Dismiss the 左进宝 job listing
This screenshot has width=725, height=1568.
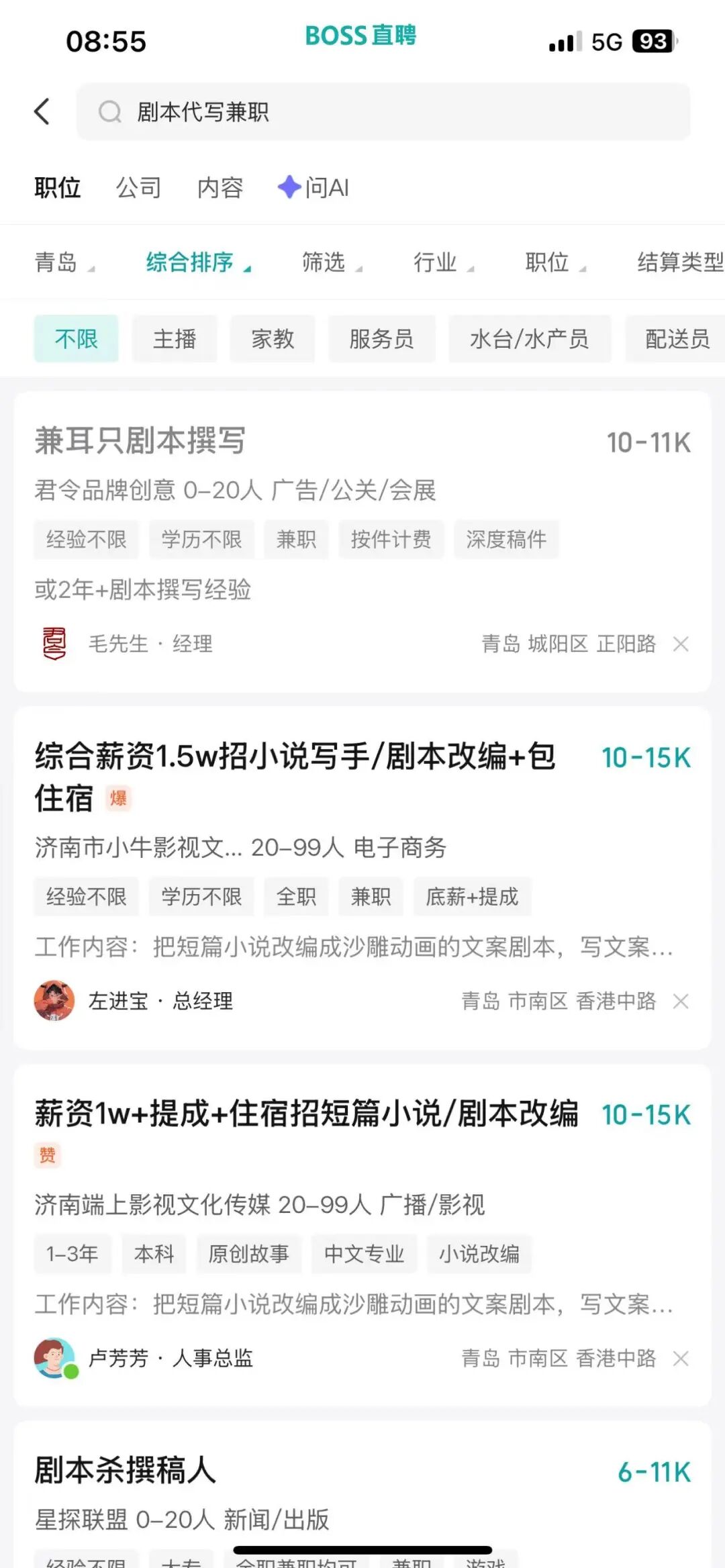coord(681,1001)
